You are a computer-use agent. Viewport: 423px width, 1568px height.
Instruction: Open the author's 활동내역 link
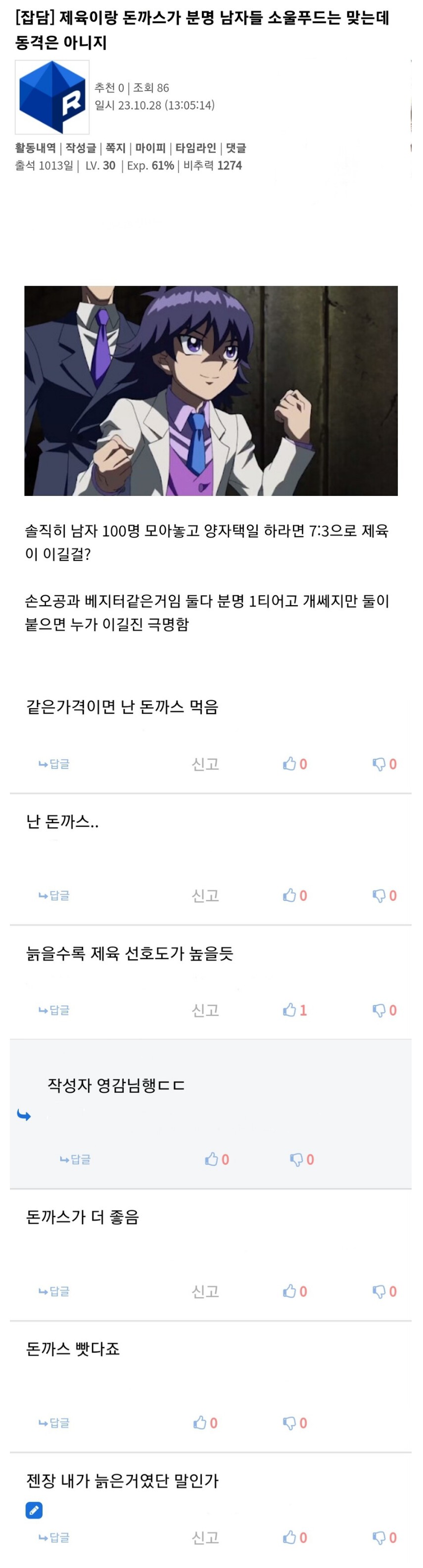tap(35, 148)
